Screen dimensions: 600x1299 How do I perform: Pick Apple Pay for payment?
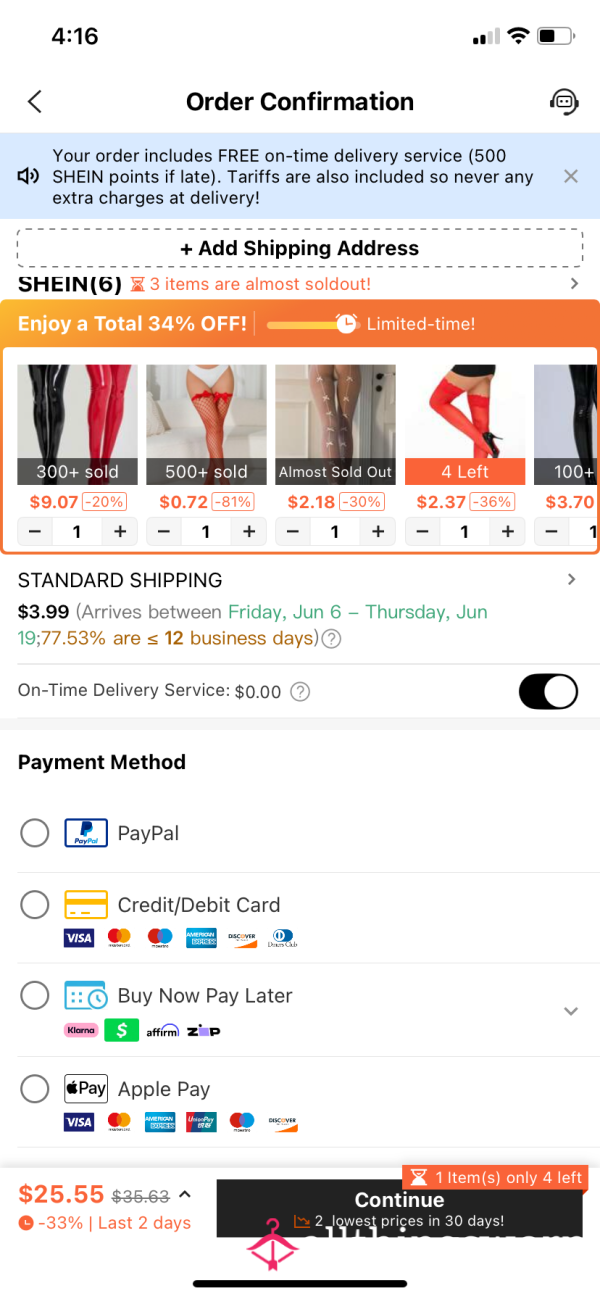(x=35, y=1088)
